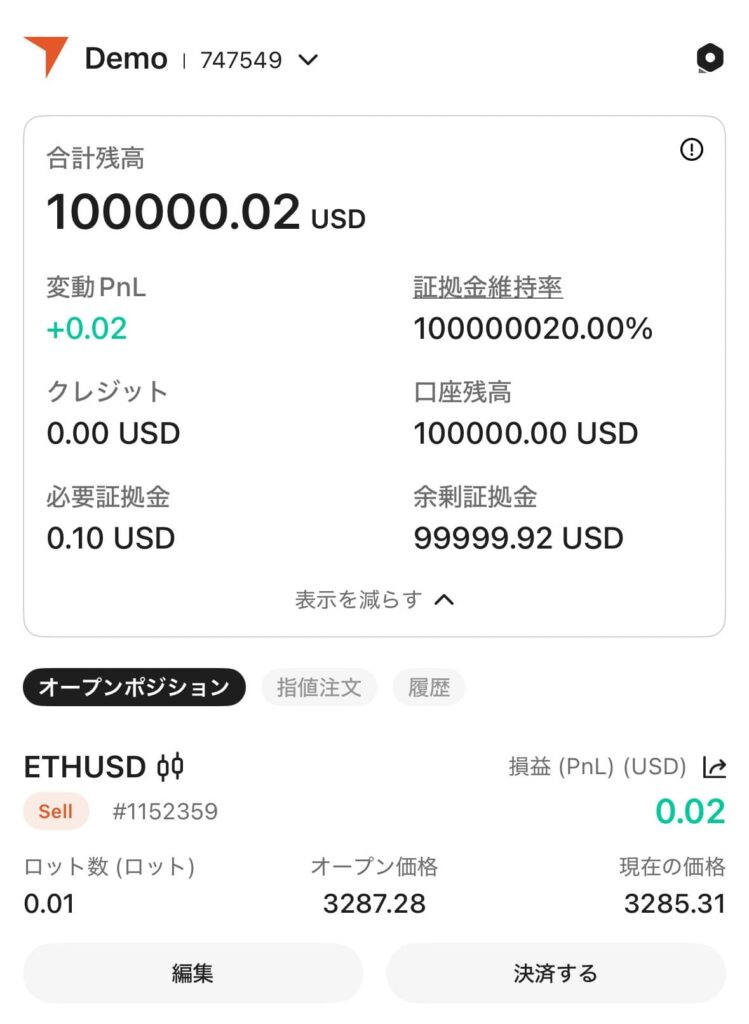Switch to the 指値注文 tab
Screen dimensions: 749x1024
click(319, 688)
